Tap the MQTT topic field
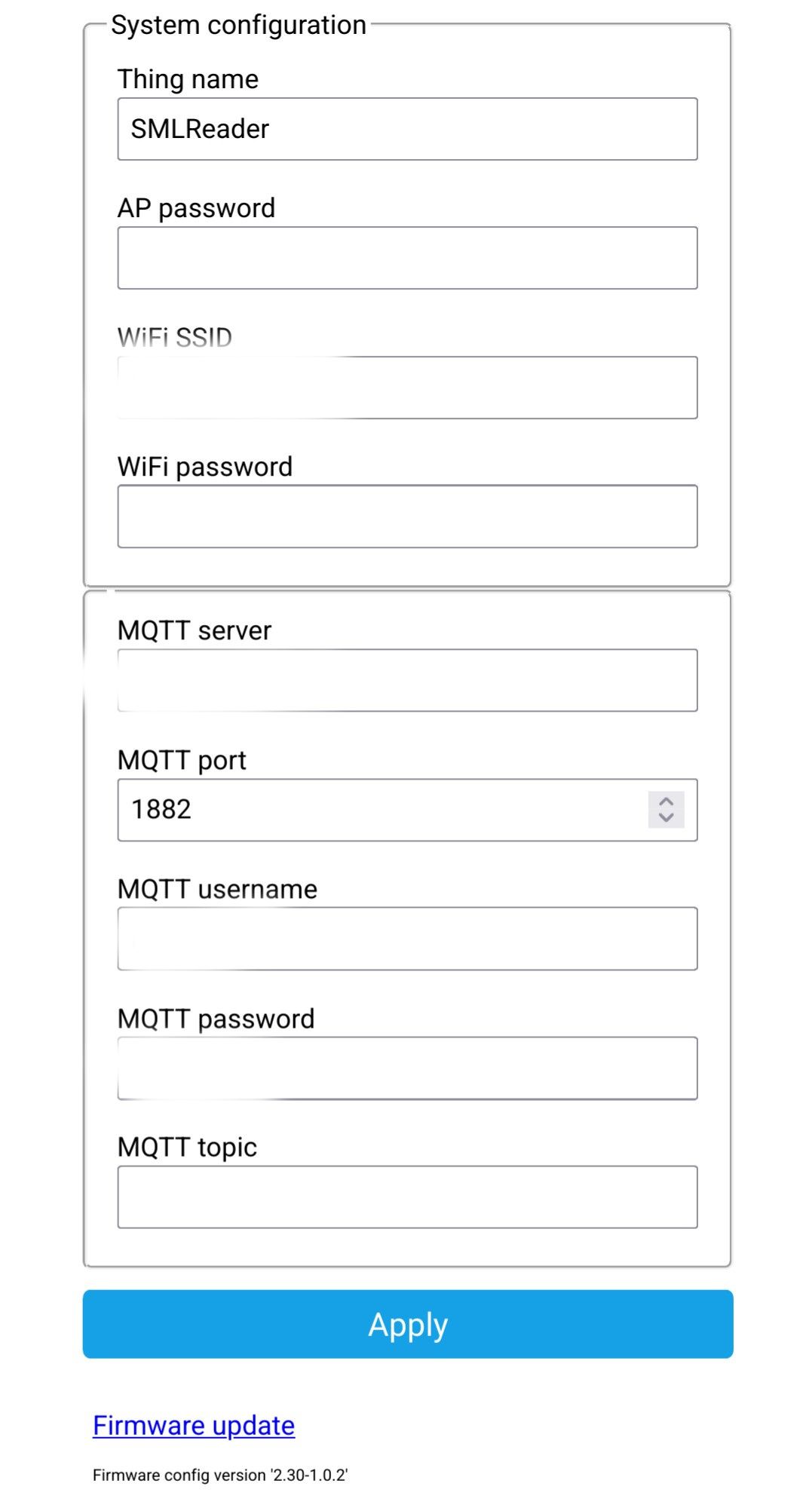Viewport: 812px width, 1511px height. click(x=407, y=1197)
